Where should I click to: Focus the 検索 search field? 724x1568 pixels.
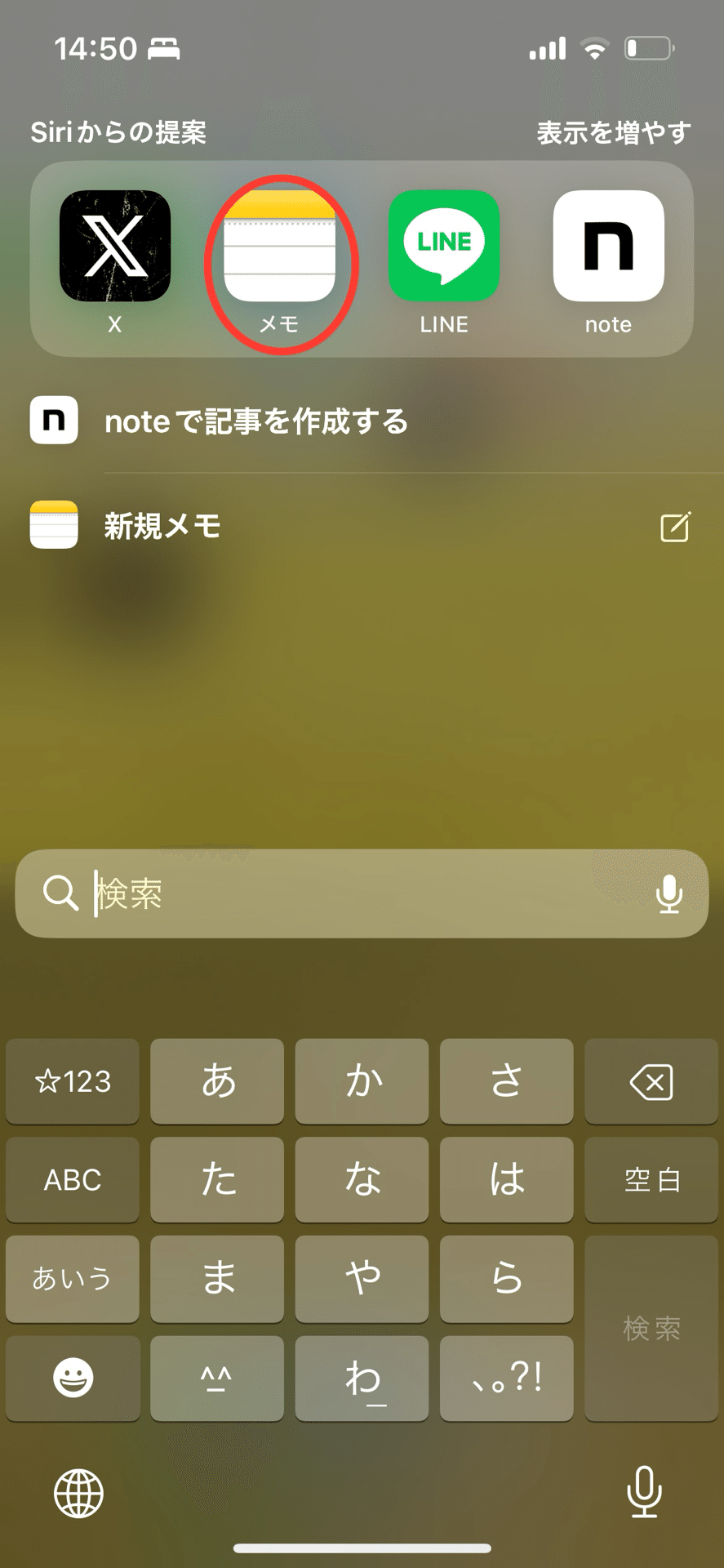(x=362, y=893)
